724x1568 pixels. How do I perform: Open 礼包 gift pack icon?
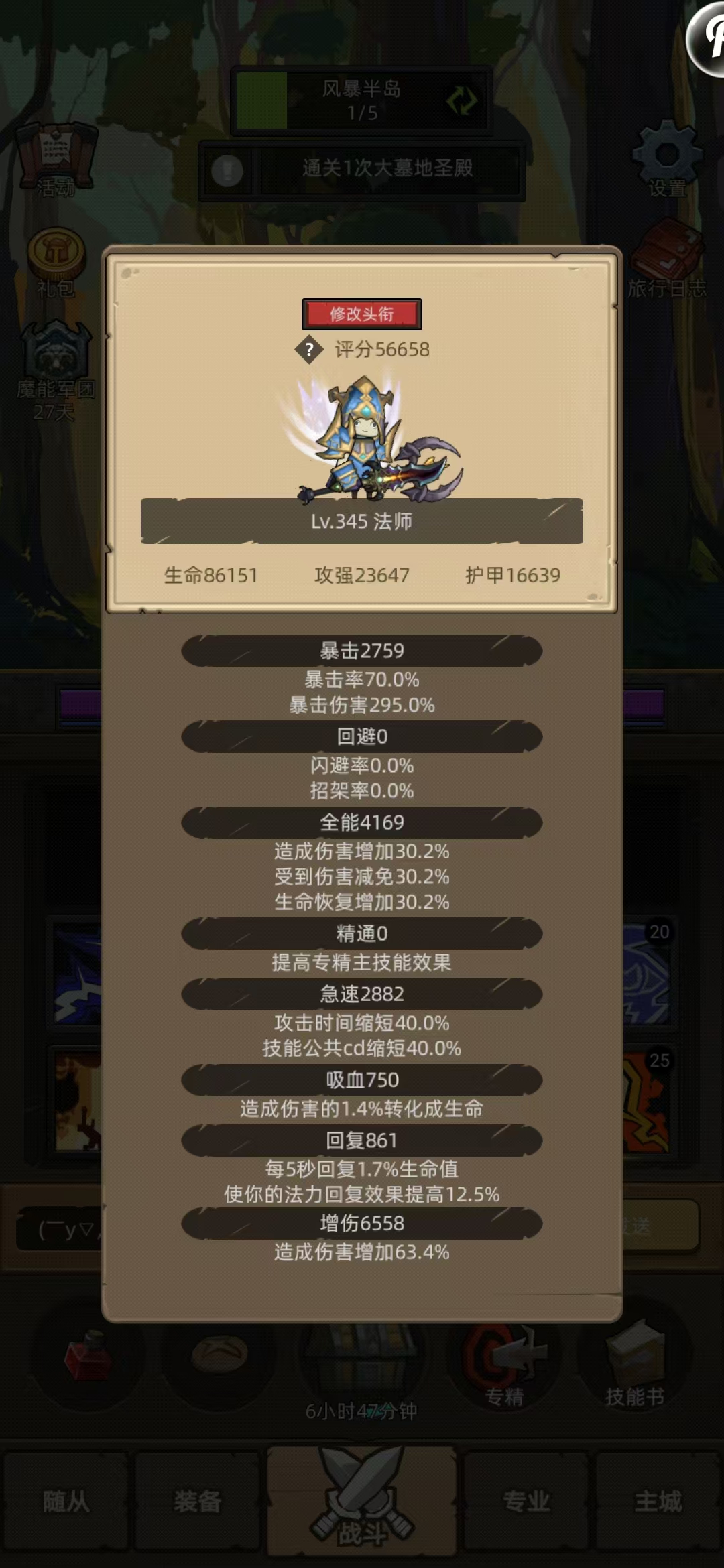pos(56,260)
